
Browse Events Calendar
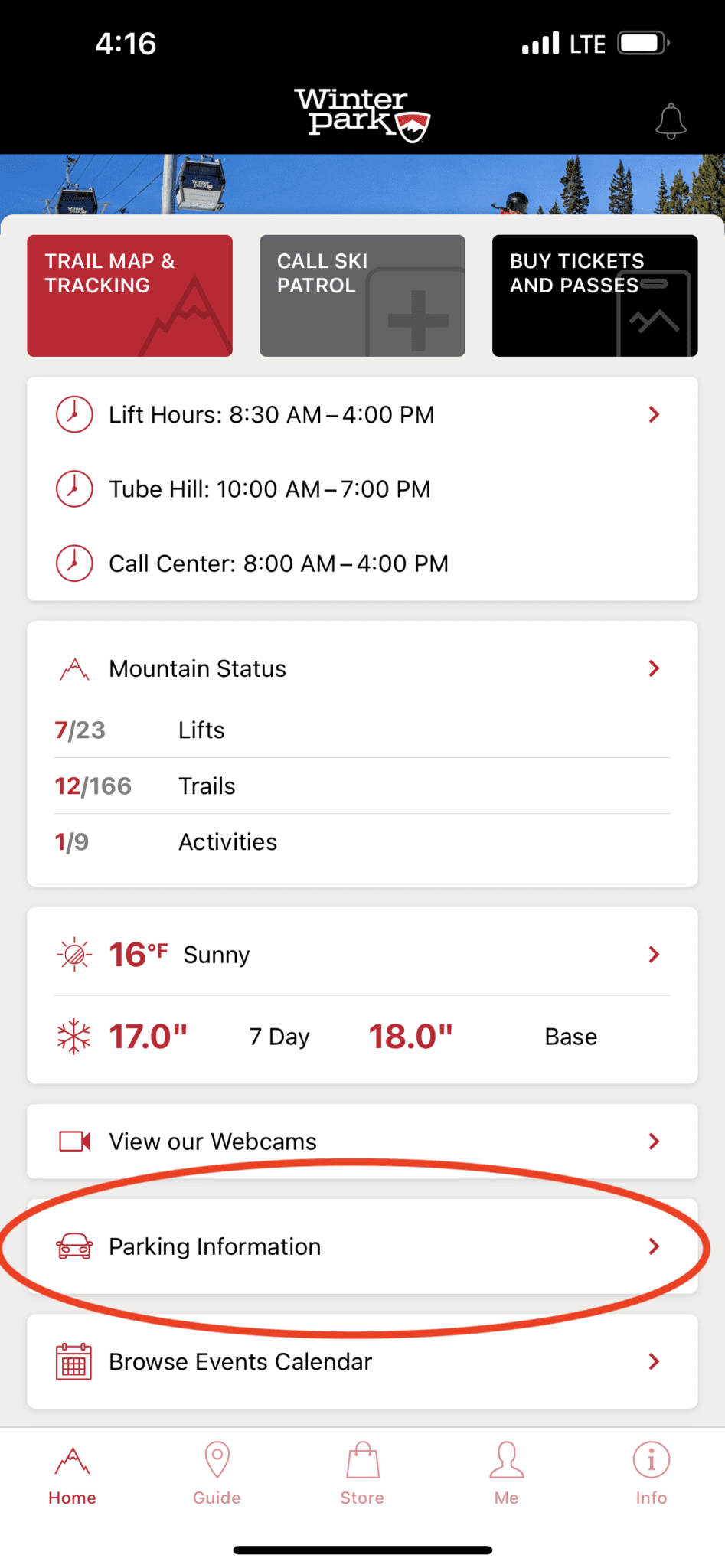click(362, 1361)
